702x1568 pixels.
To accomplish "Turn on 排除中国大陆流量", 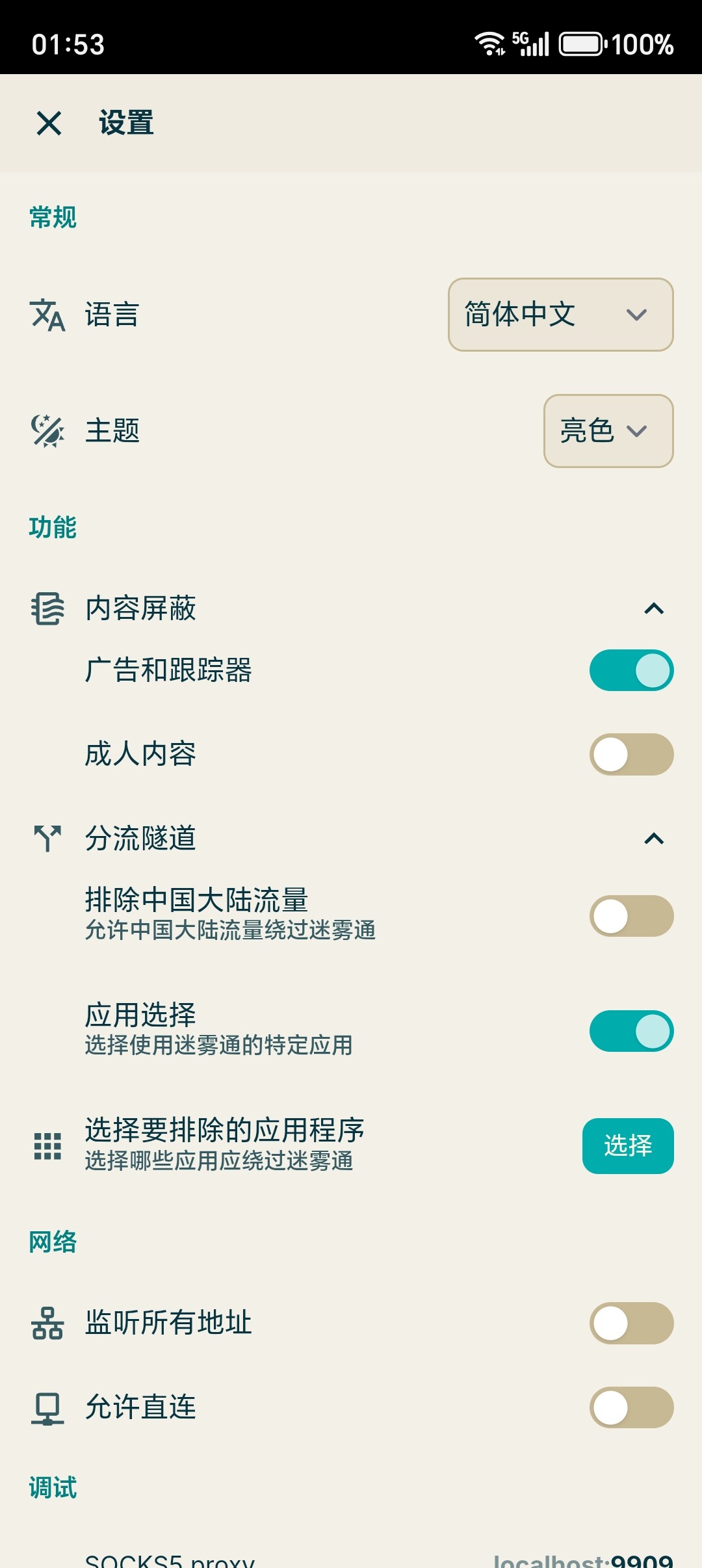I will click(630, 916).
